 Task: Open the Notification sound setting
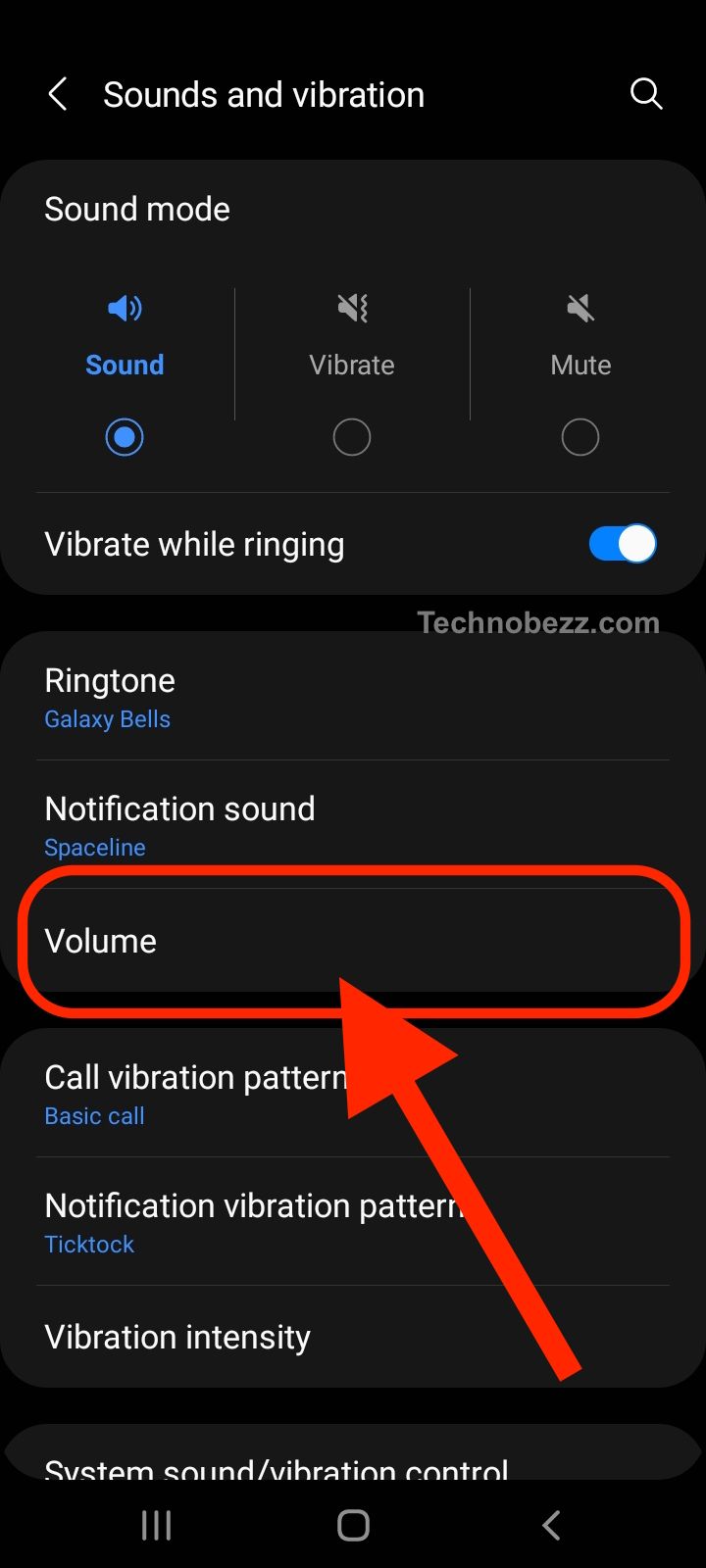point(353,825)
